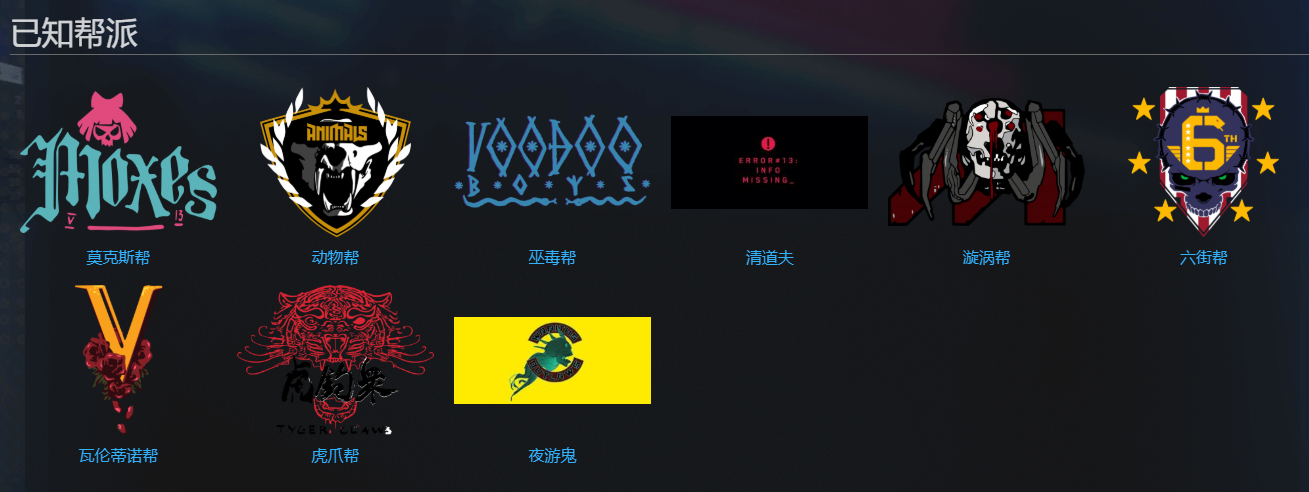Image resolution: width=1309 pixels, height=492 pixels.
Task: Tap the Animals skull logo tile
Action: coord(335,162)
